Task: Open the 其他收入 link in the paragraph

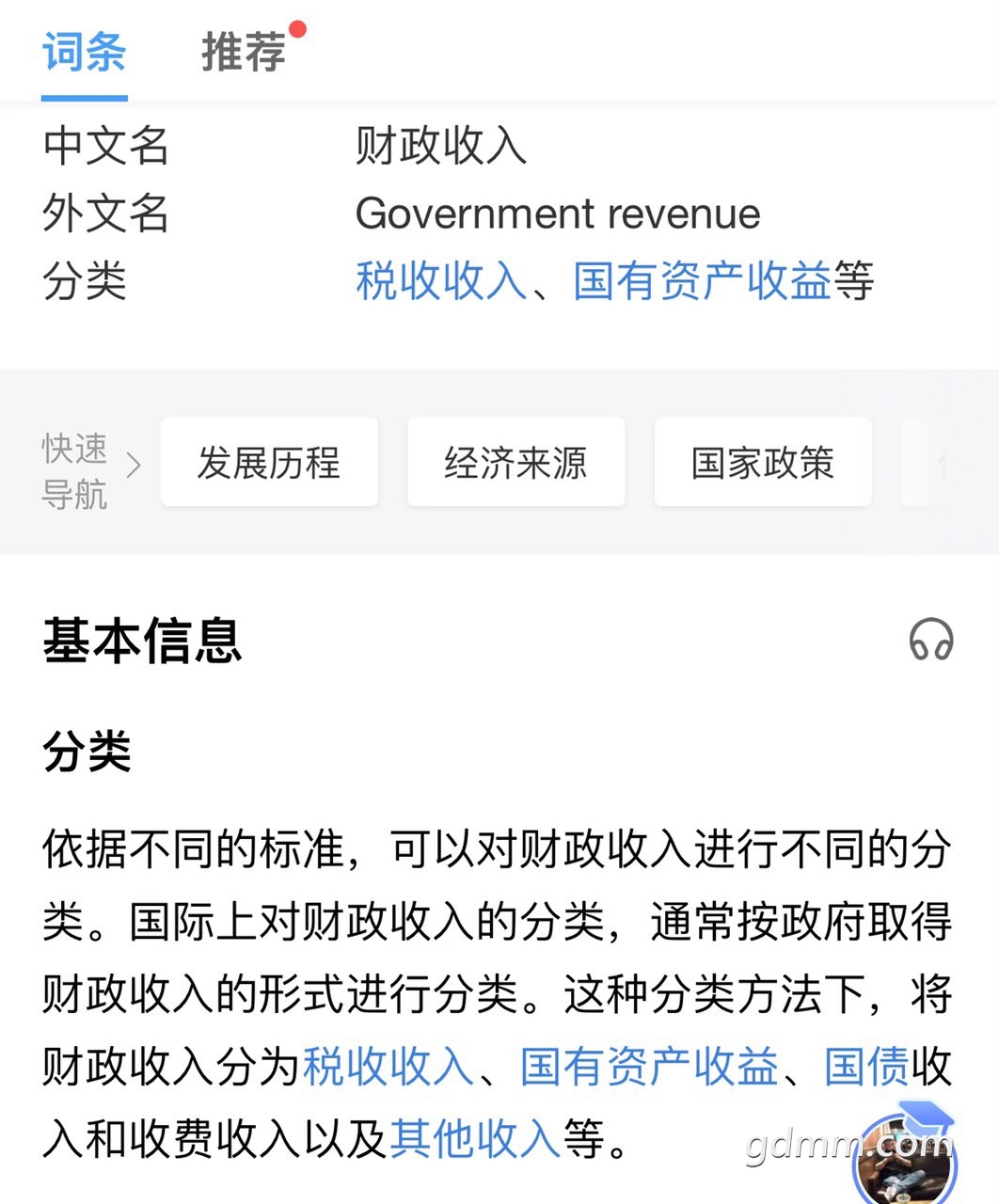Action: point(475,1138)
